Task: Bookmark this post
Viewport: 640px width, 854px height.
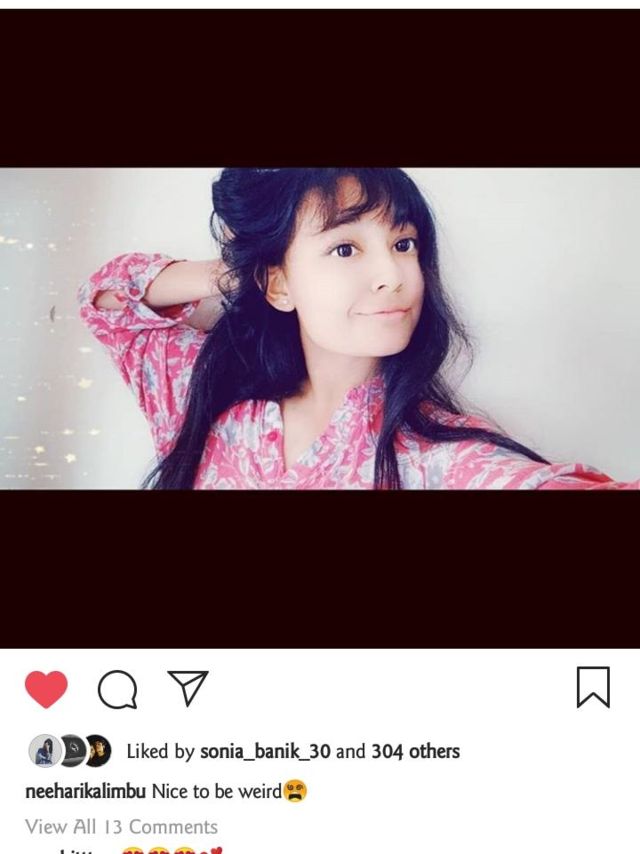Action: [x=593, y=687]
